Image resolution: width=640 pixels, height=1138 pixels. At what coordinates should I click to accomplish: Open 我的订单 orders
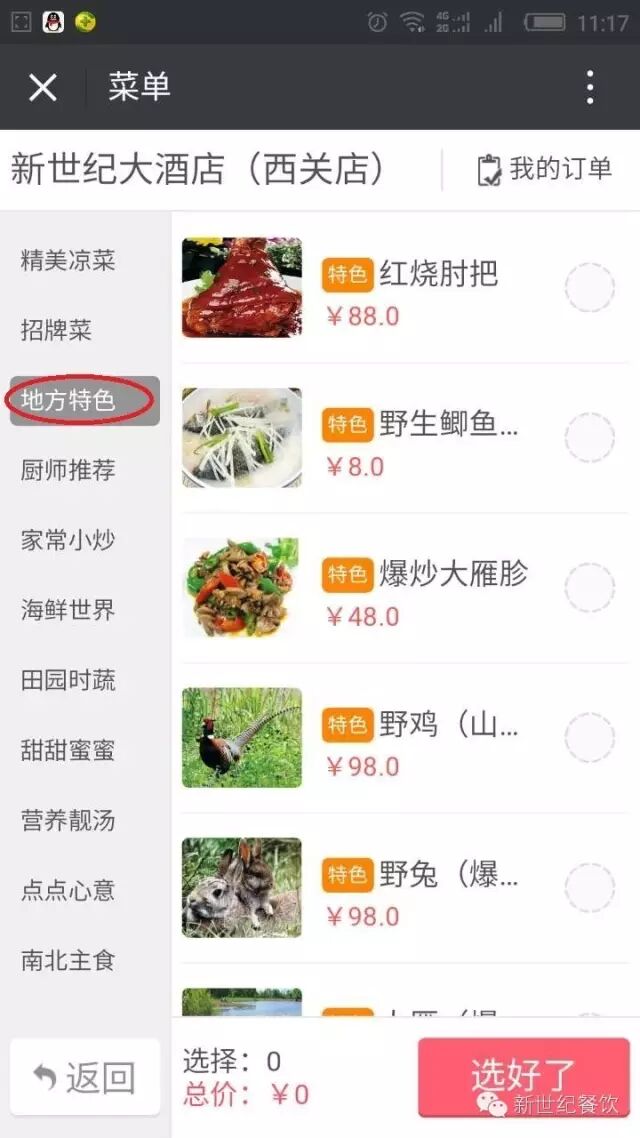tap(545, 170)
